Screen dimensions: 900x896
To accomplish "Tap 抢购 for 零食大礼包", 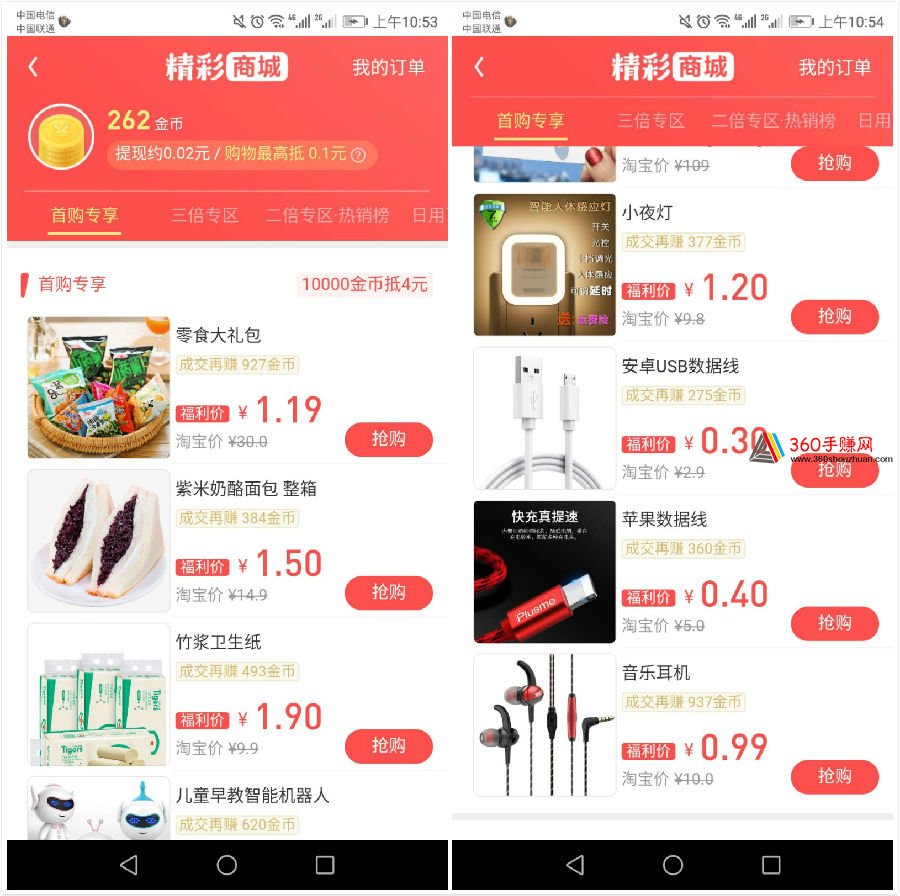I will pos(388,439).
